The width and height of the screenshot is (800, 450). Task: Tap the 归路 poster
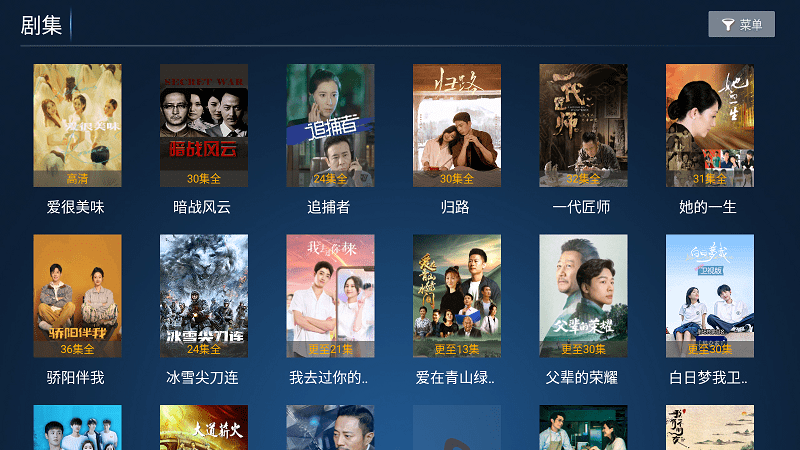(457, 126)
